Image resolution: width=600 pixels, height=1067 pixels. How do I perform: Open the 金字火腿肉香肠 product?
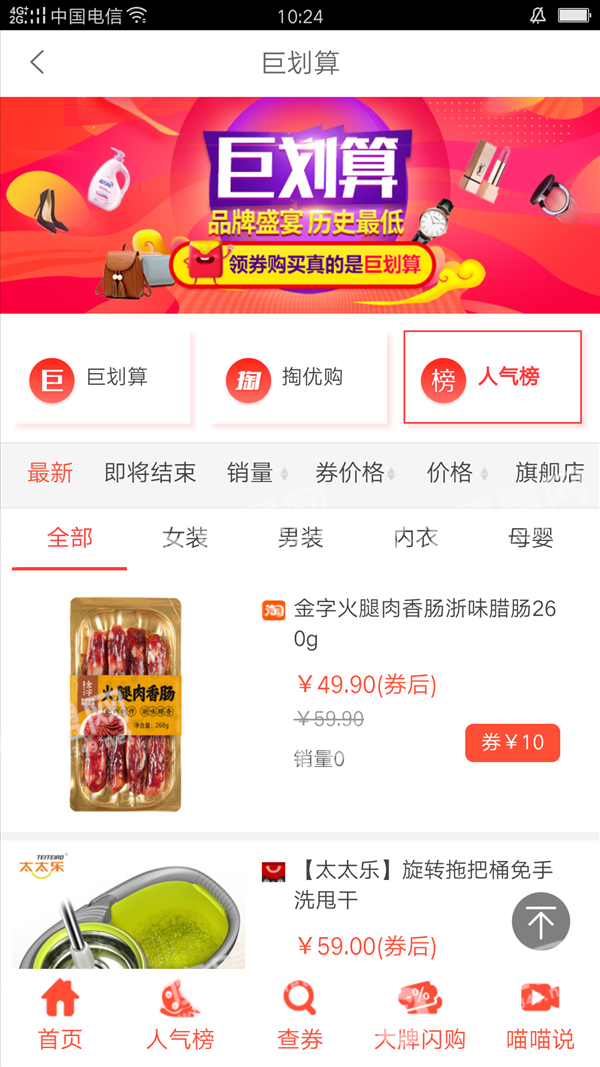[x=300, y=704]
